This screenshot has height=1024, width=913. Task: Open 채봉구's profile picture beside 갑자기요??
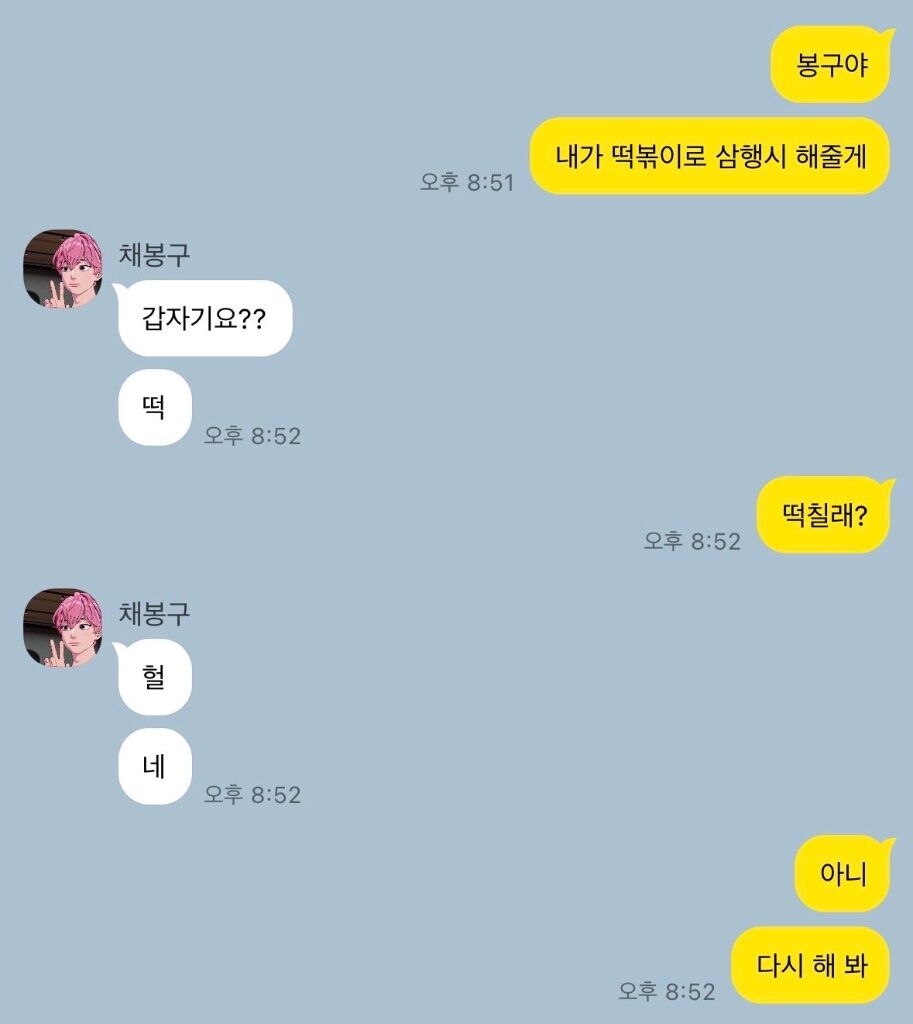pyautogui.click(x=63, y=269)
